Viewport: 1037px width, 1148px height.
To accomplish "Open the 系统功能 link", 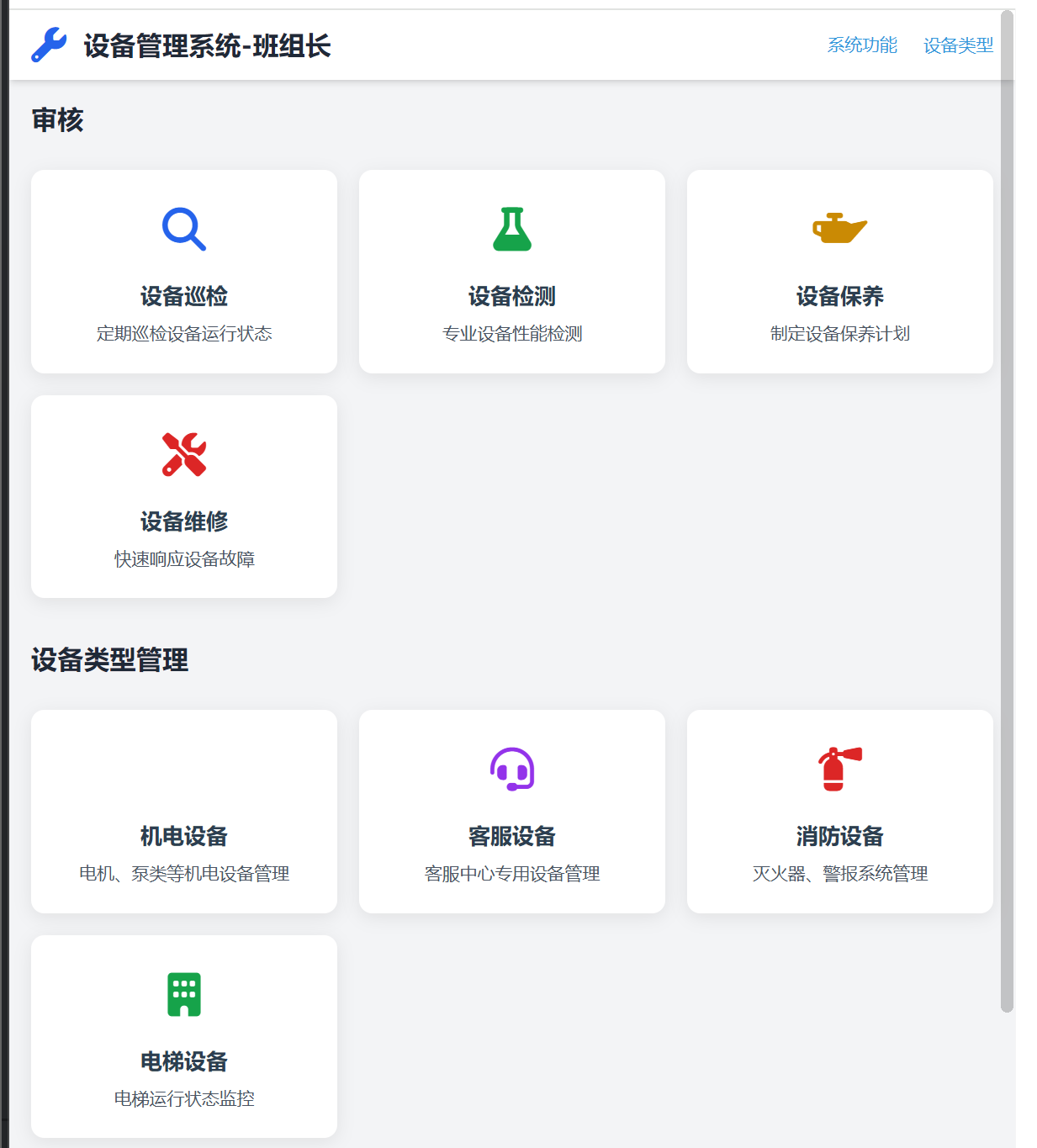I will (x=862, y=45).
